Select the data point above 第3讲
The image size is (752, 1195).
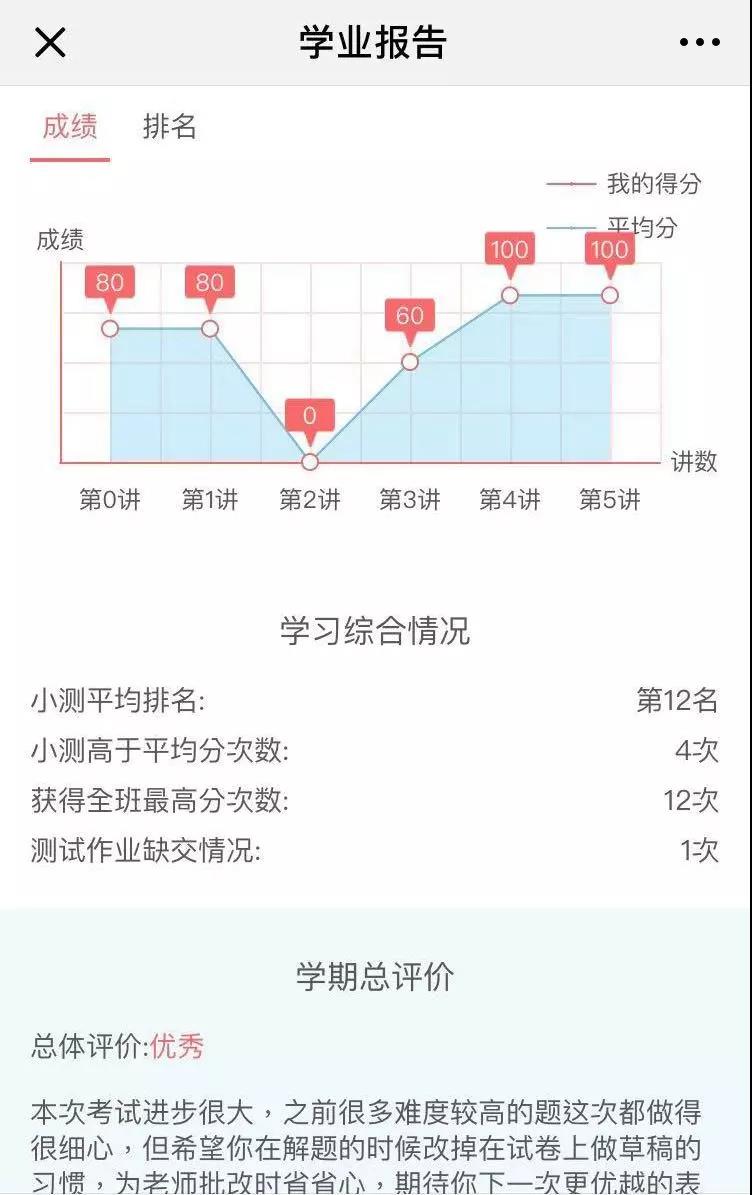point(410,360)
